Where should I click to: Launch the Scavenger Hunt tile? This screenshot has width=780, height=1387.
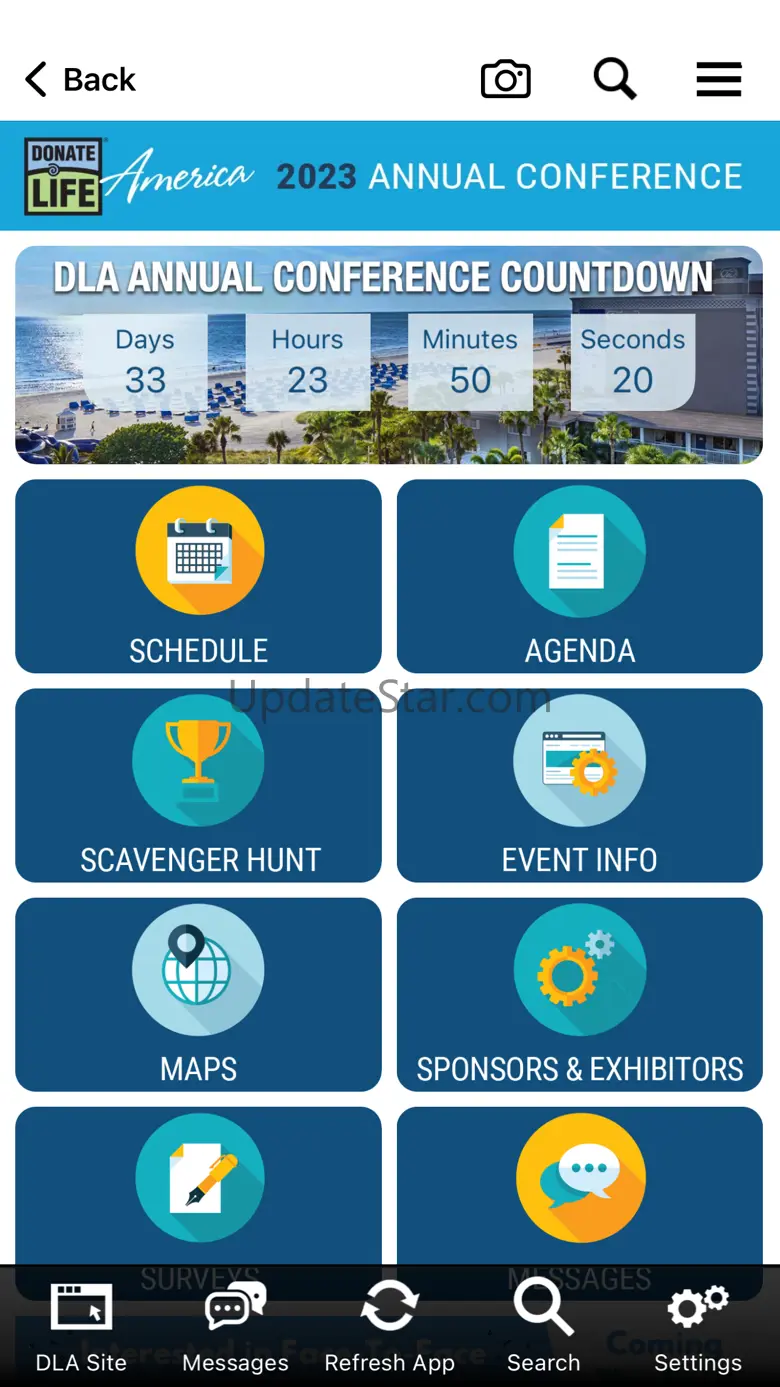pos(198,785)
